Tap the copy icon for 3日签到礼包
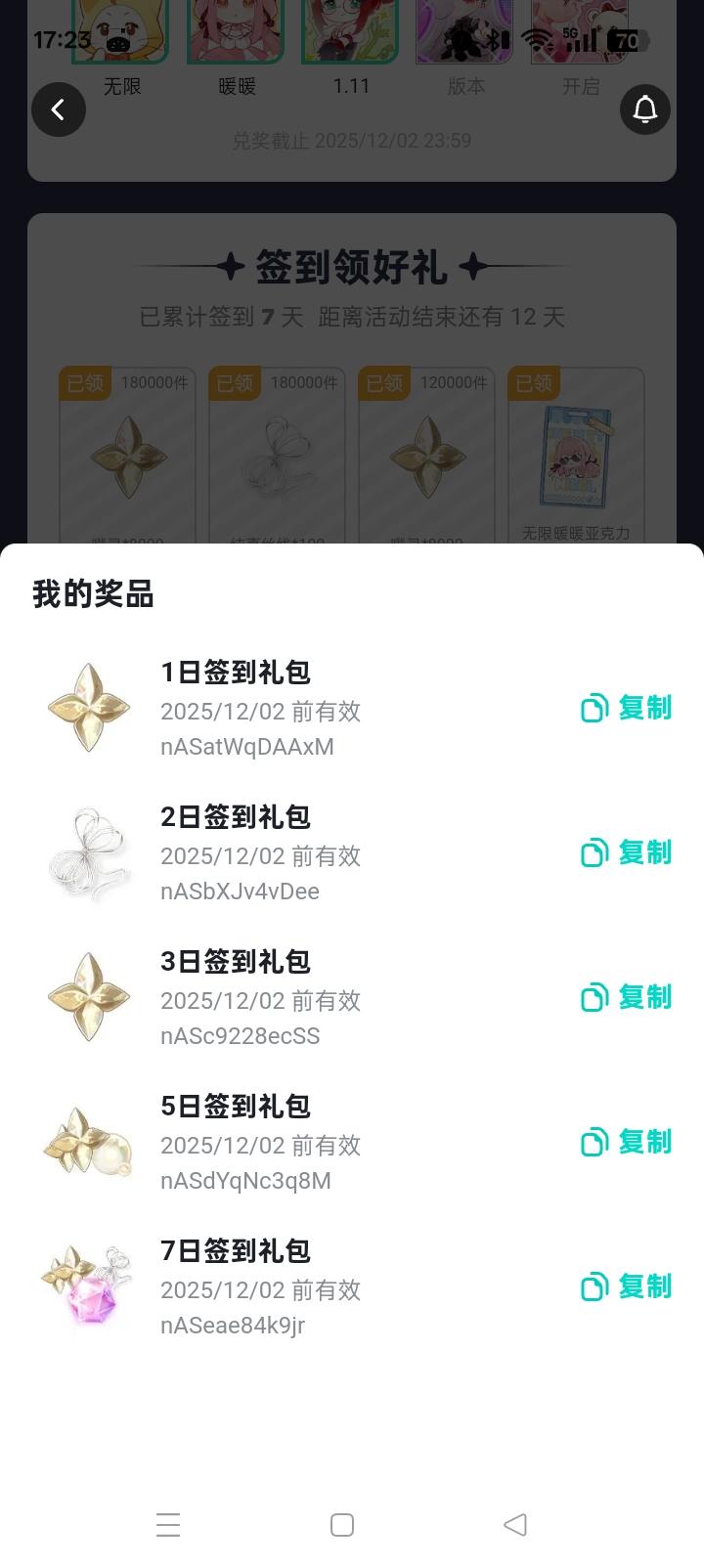 [594, 997]
